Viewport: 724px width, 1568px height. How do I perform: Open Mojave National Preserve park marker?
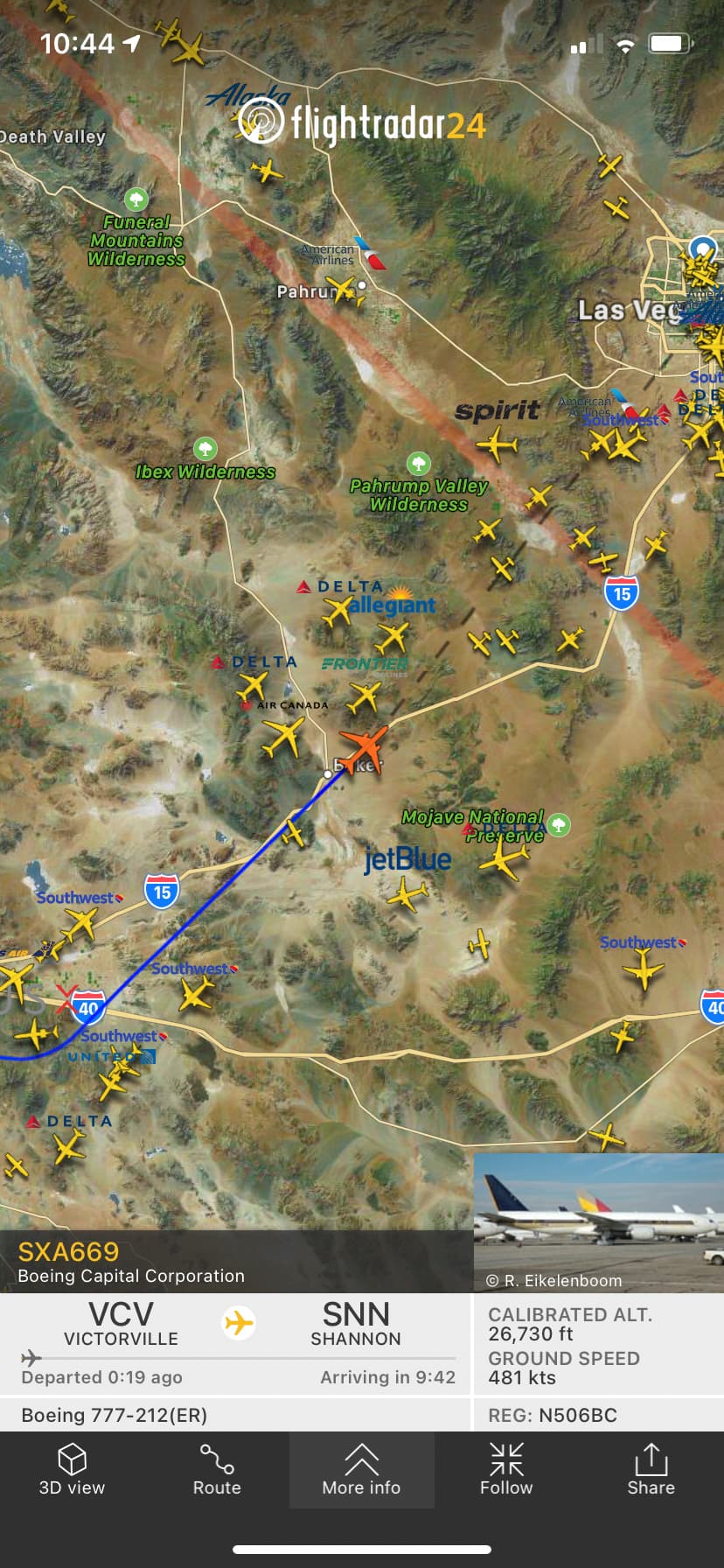559,823
